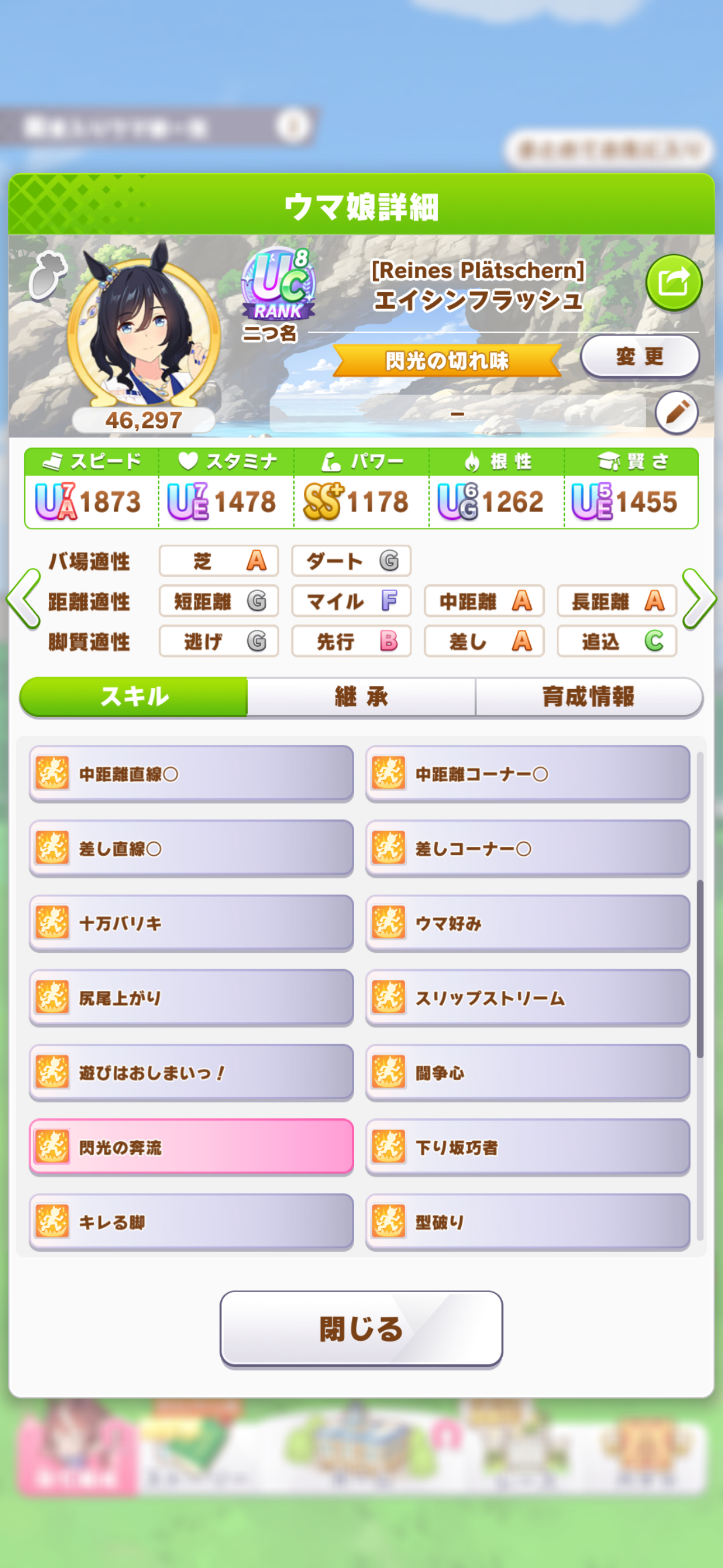Viewport: 723px width, 1568px height.
Task: Go to next Uma Musume with right arrow
Action: click(x=699, y=599)
